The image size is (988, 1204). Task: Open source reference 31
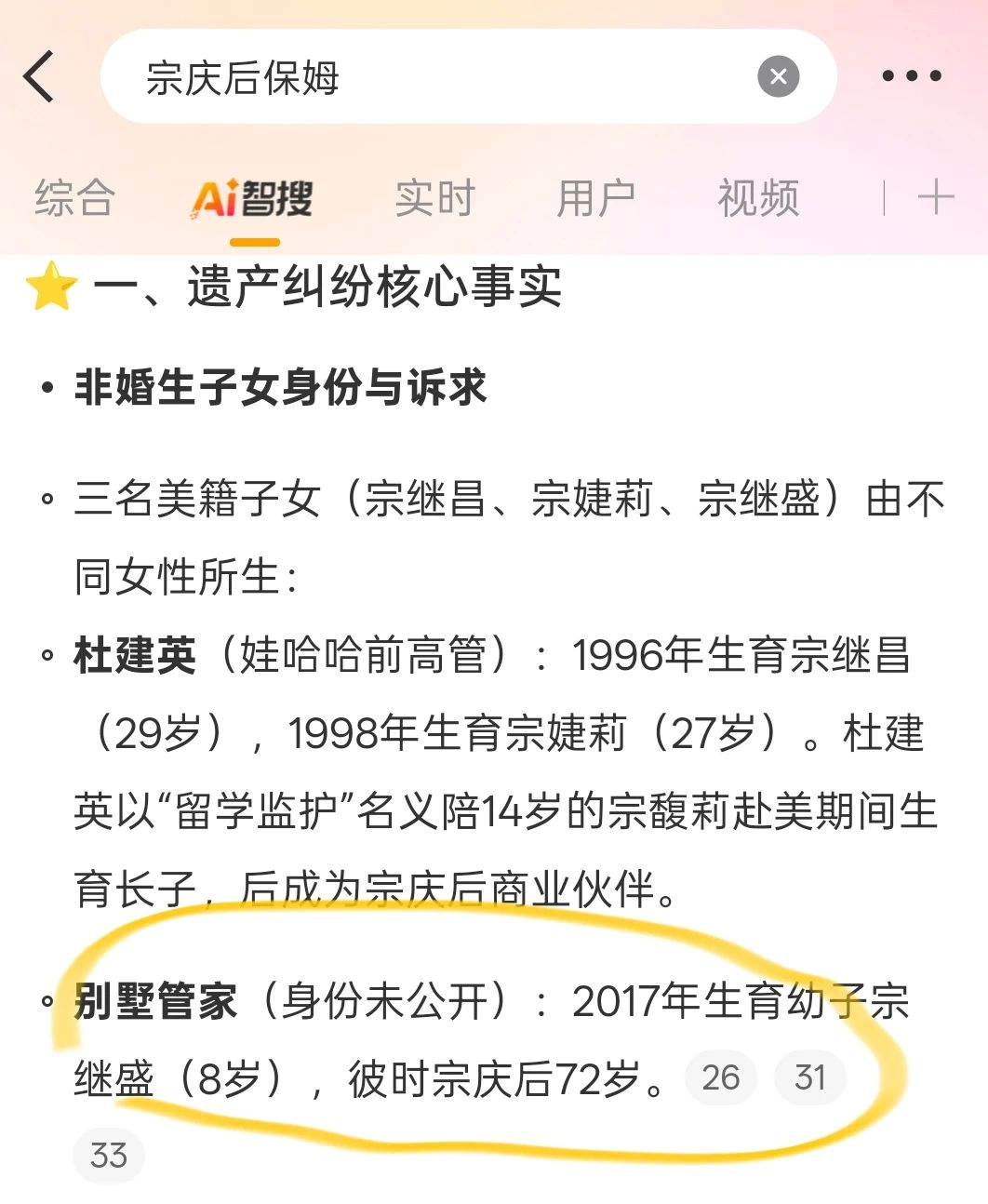click(x=809, y=1077)
